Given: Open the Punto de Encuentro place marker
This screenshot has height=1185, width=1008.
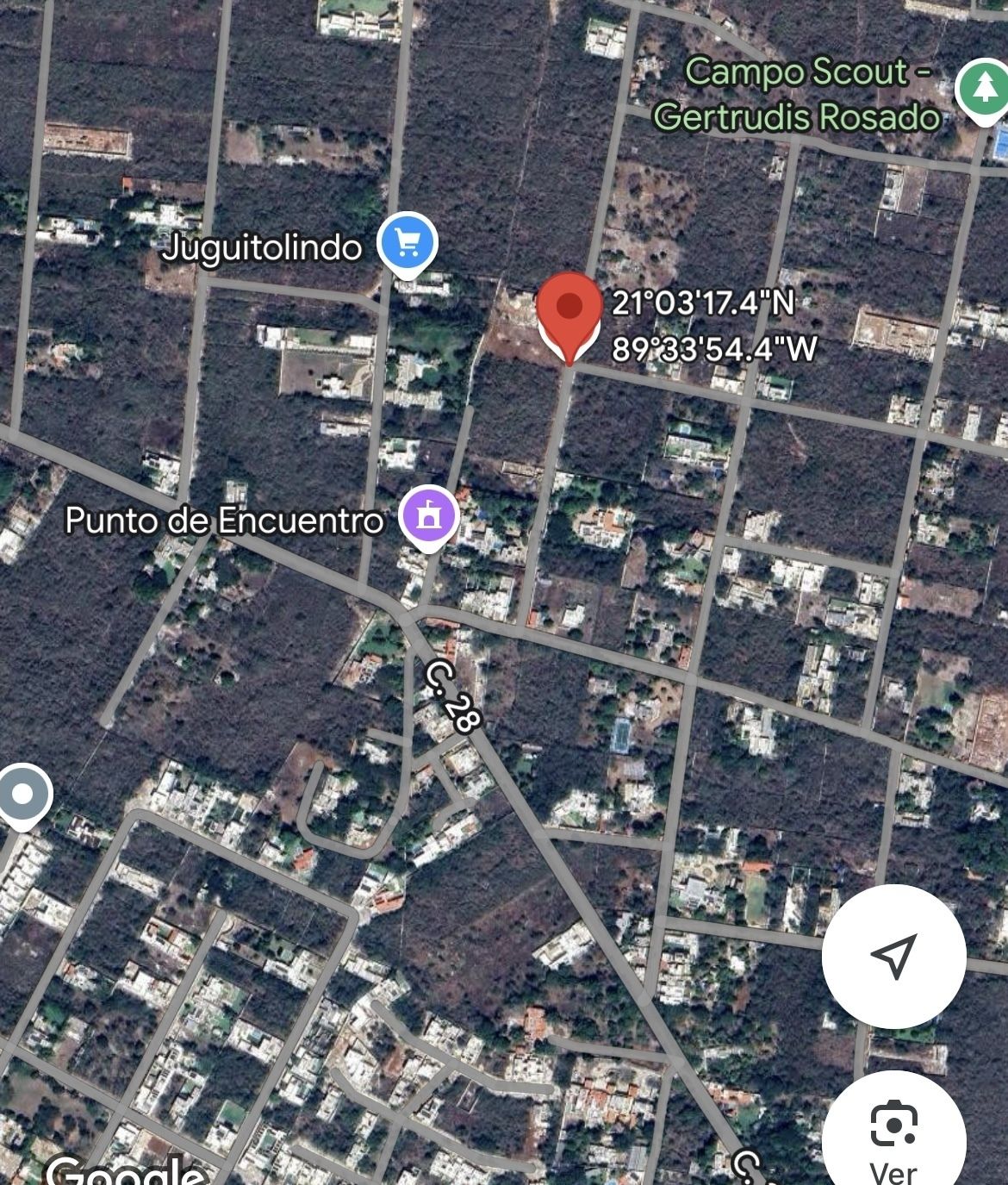Looking at the screenshot, I should [430, 518].
